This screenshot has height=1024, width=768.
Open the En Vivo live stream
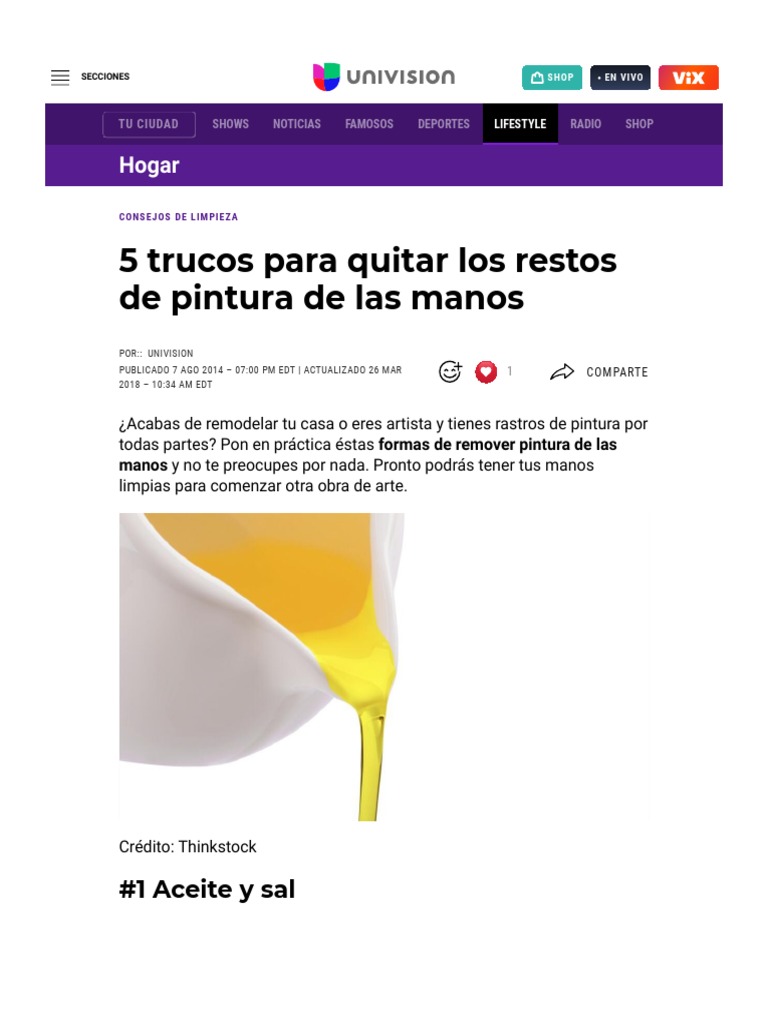pos(620,77)
